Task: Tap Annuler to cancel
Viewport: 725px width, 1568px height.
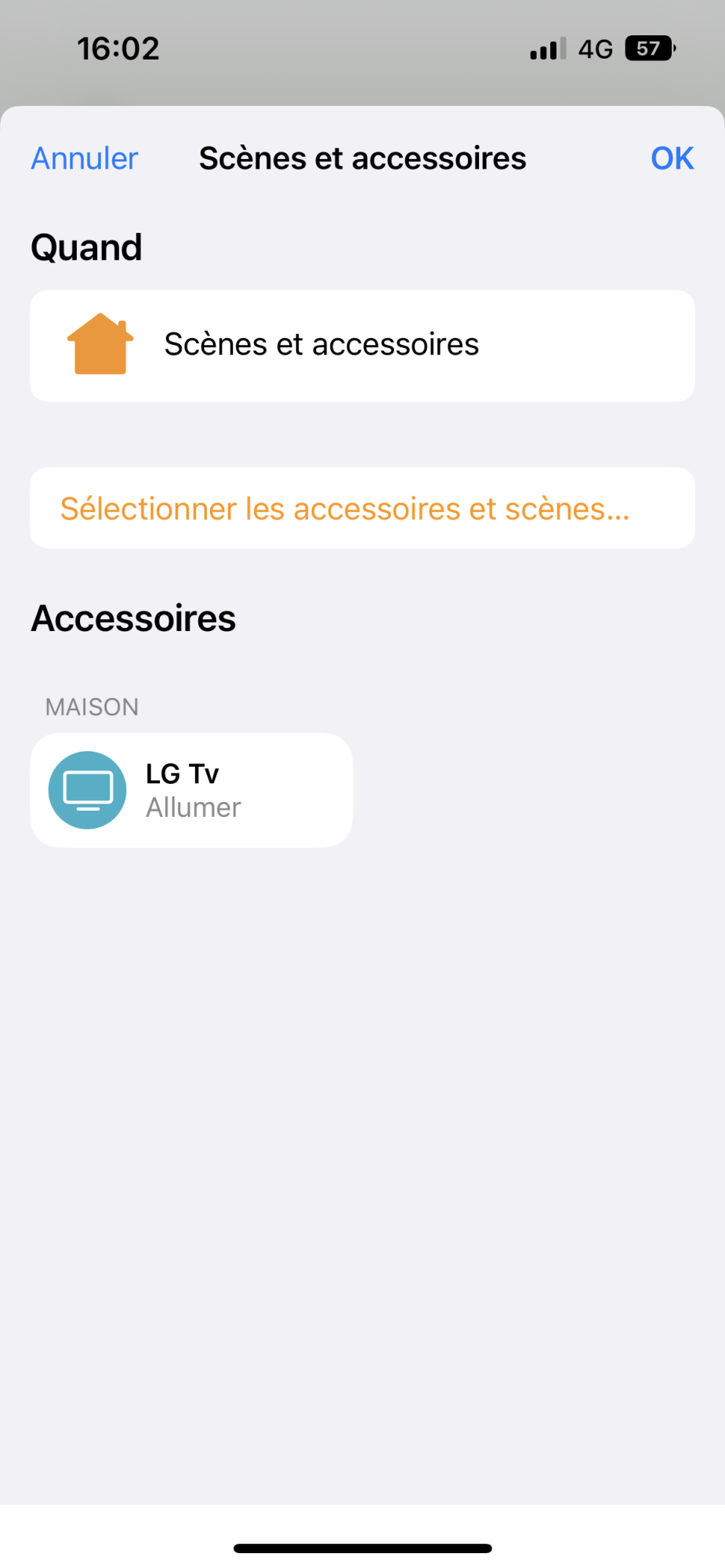Action: (x=85, y=158)
